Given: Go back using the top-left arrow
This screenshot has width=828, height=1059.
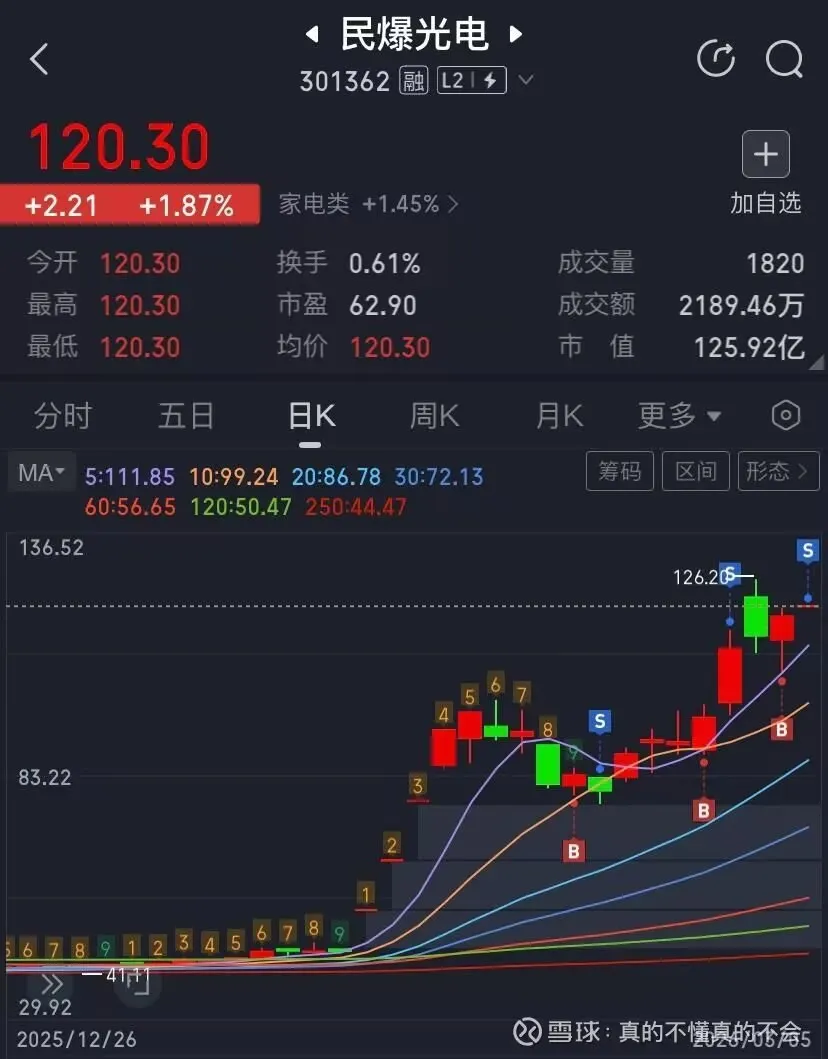Looking at the screenshot, I should pos(39,59).
